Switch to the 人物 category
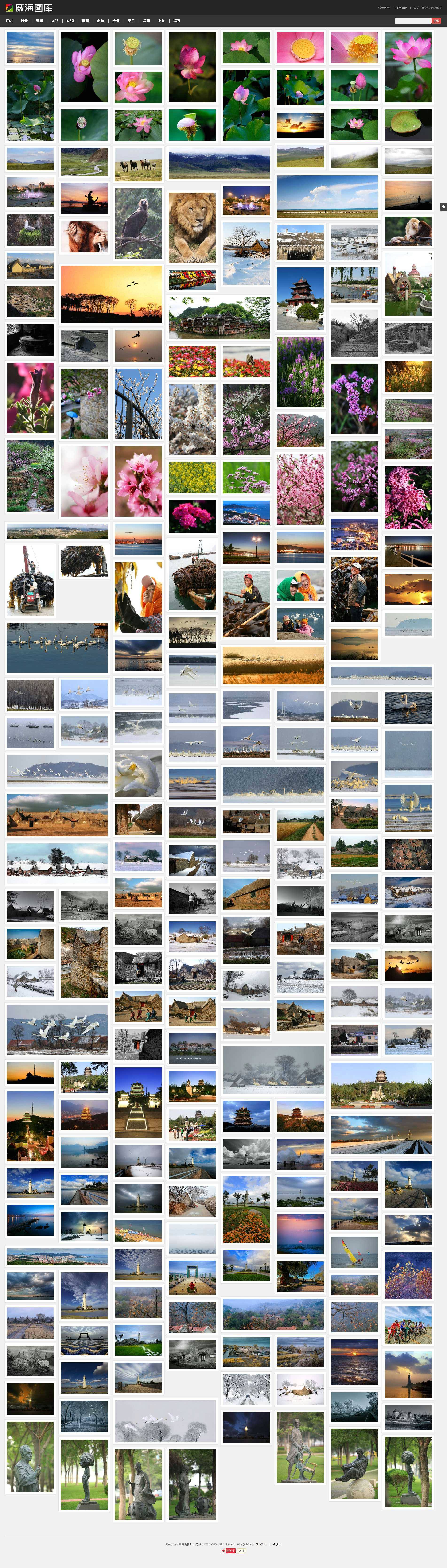447x1568 pixels. pos(55,21)
